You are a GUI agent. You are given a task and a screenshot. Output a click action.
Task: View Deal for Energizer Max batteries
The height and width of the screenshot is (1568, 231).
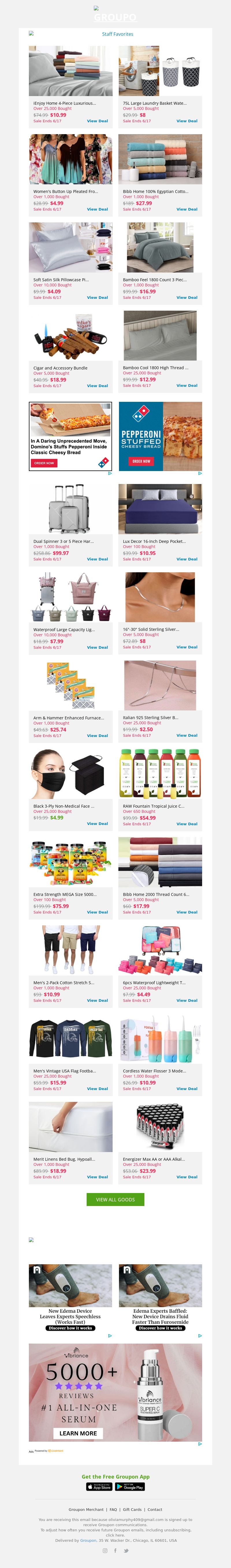[187, 1177]
